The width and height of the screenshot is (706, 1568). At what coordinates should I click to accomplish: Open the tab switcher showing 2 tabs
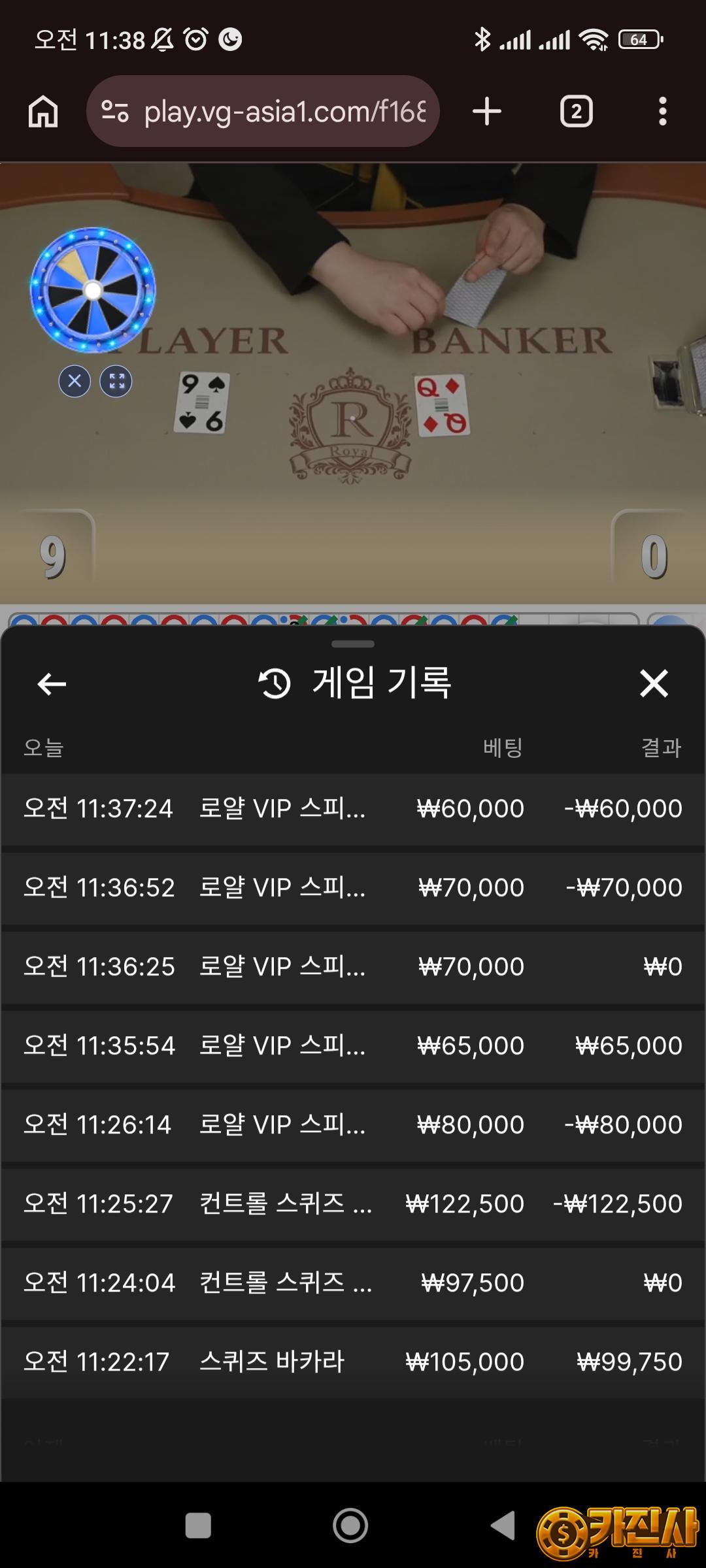pos(576,111)
